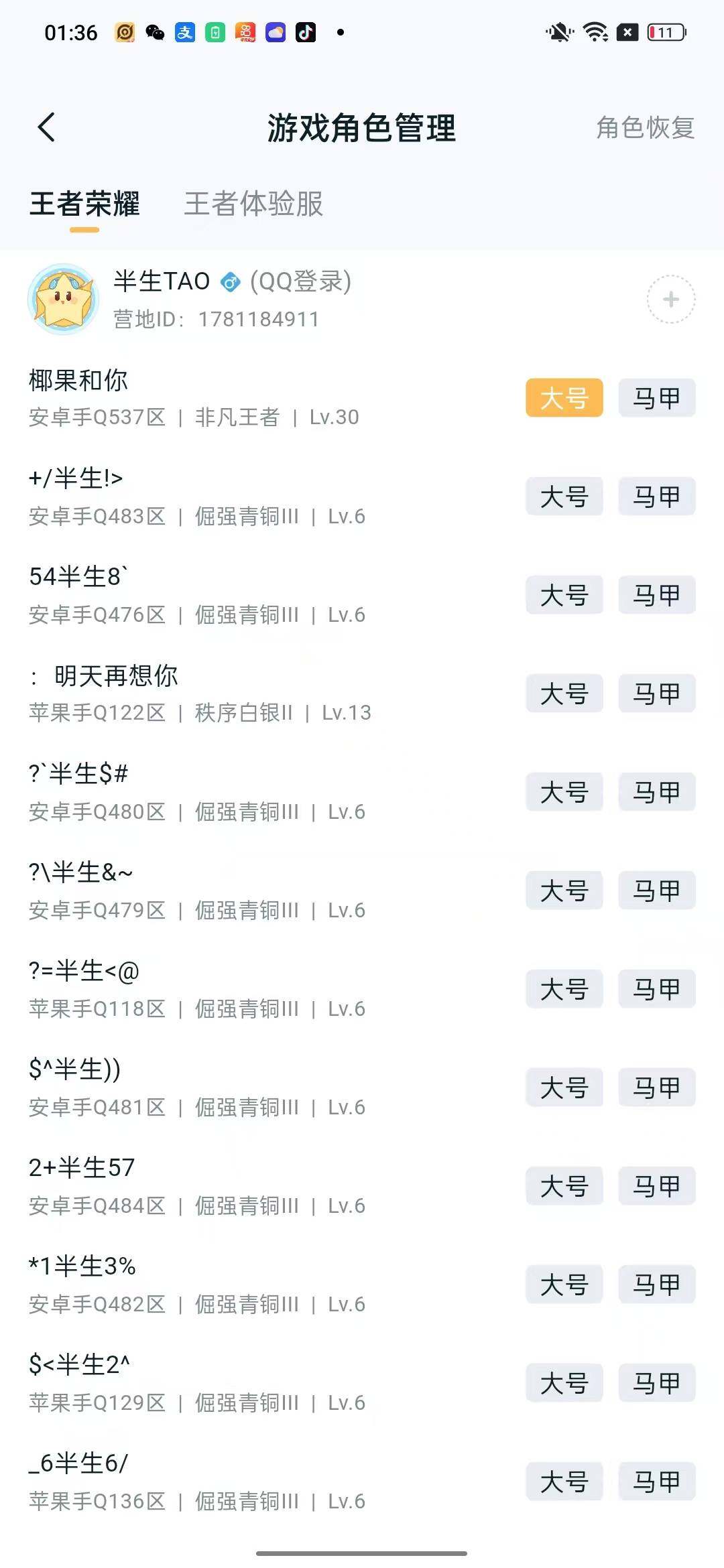Click the 大号 button for 2+半生57
The image size is (724, 1568).
coord(564,1186)
